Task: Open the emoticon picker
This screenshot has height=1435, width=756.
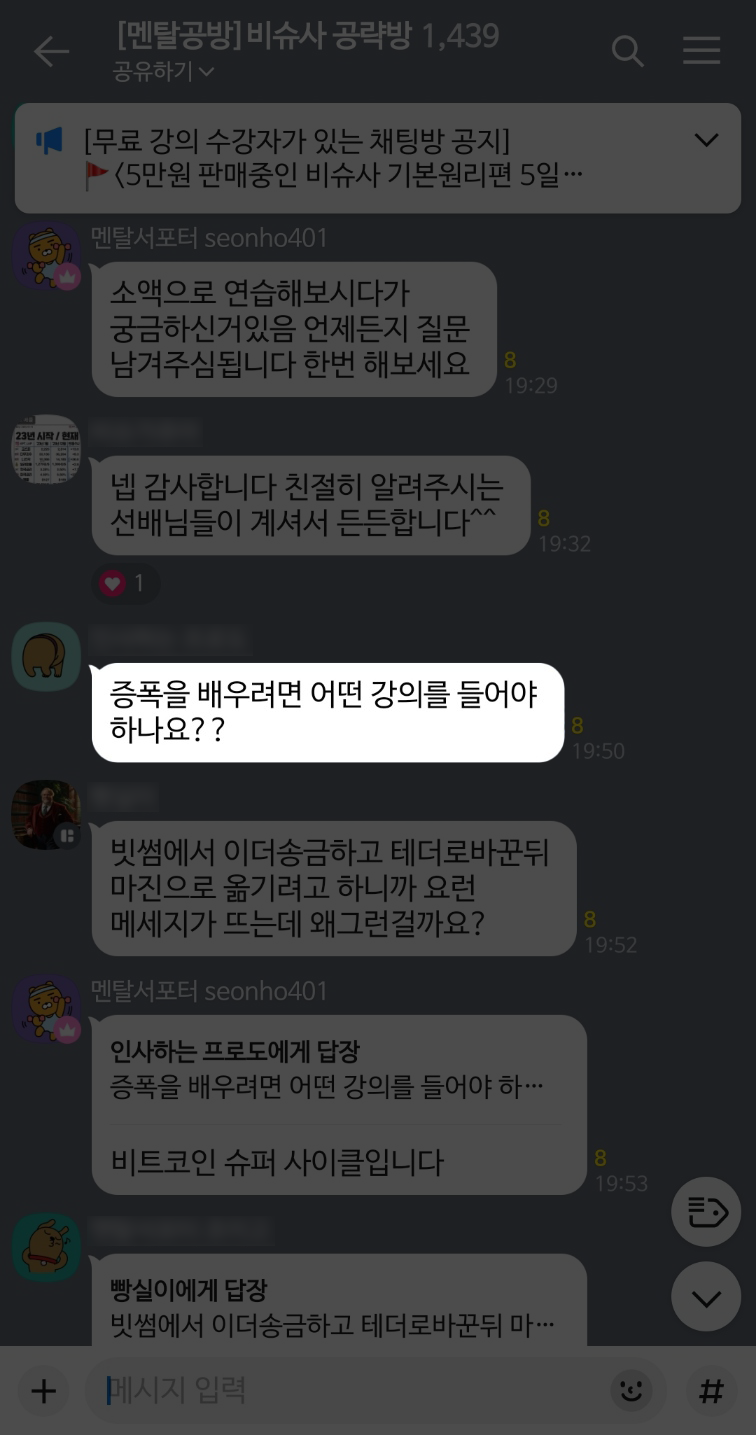Action: [x=631, y=1390]
